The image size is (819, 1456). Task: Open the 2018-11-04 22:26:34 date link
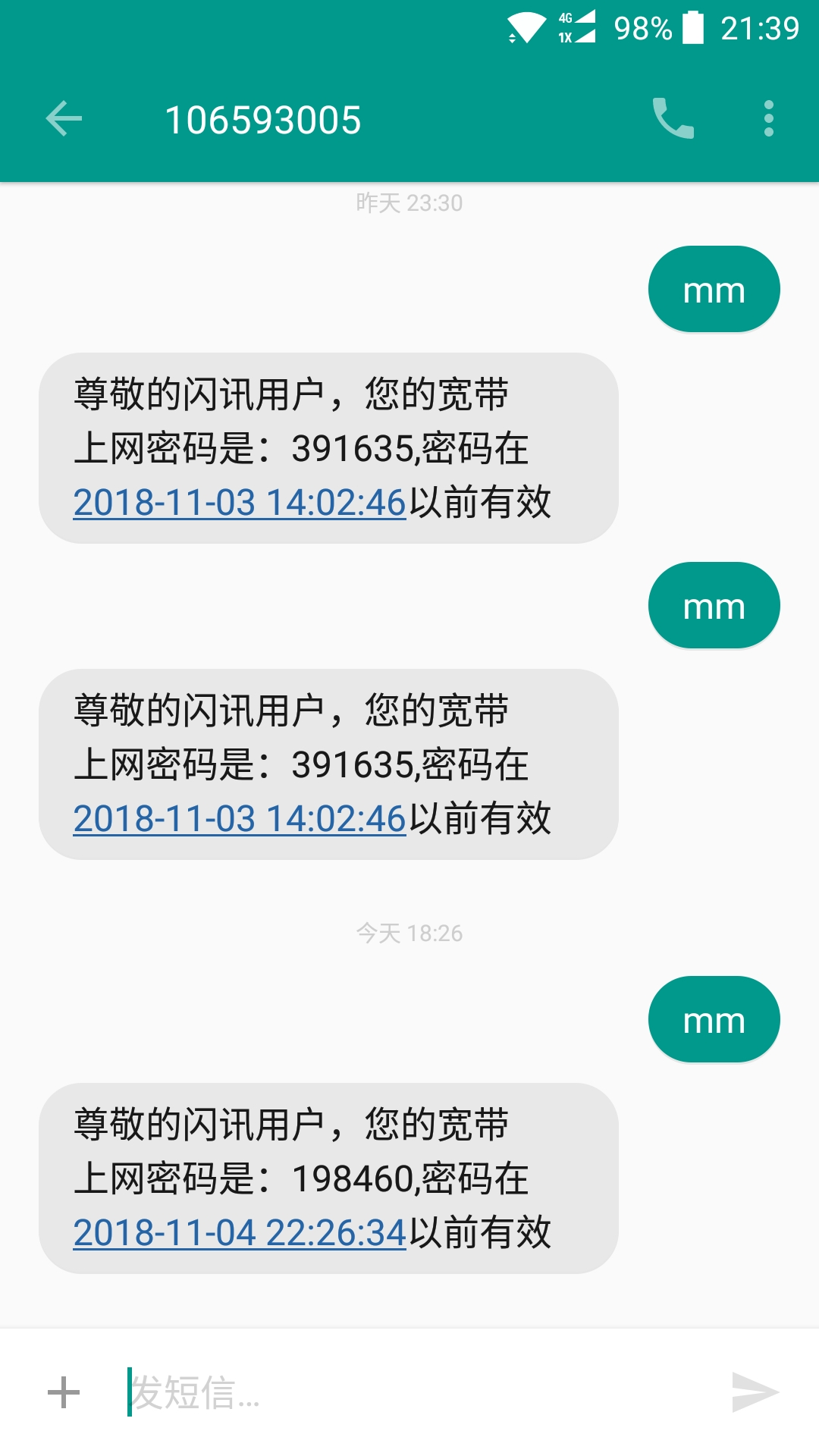[240, 1233]
